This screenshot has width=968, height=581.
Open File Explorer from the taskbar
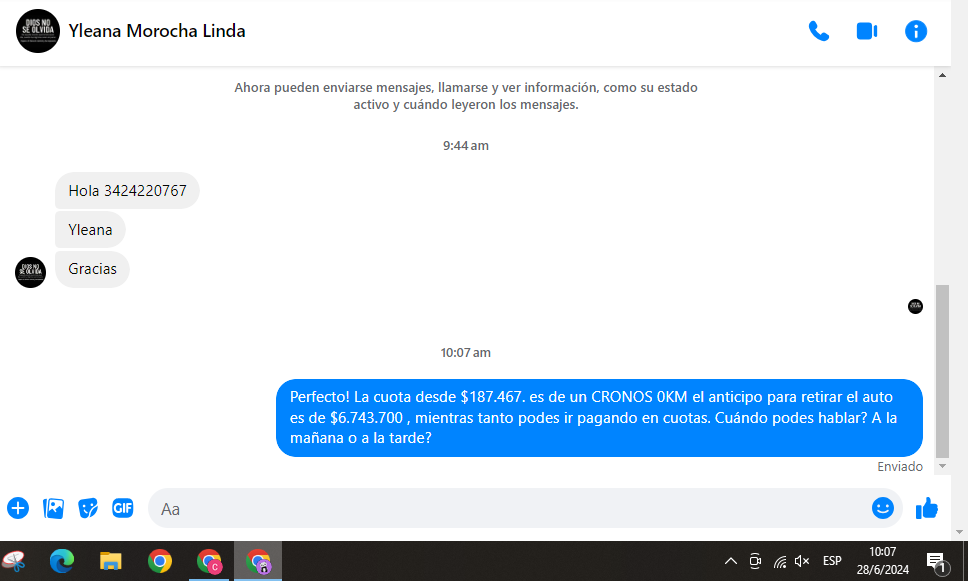110,561
